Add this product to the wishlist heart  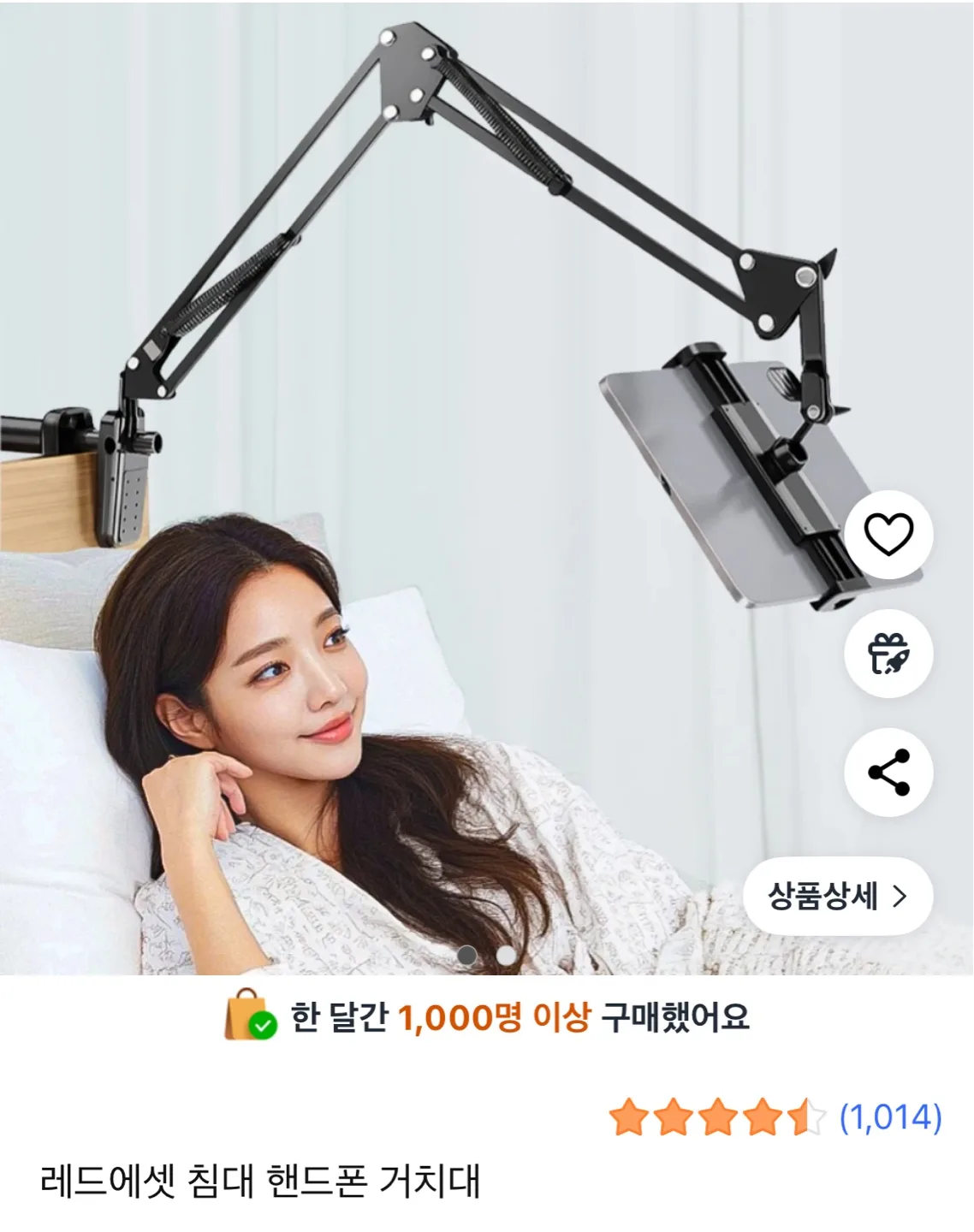point(888,534)
